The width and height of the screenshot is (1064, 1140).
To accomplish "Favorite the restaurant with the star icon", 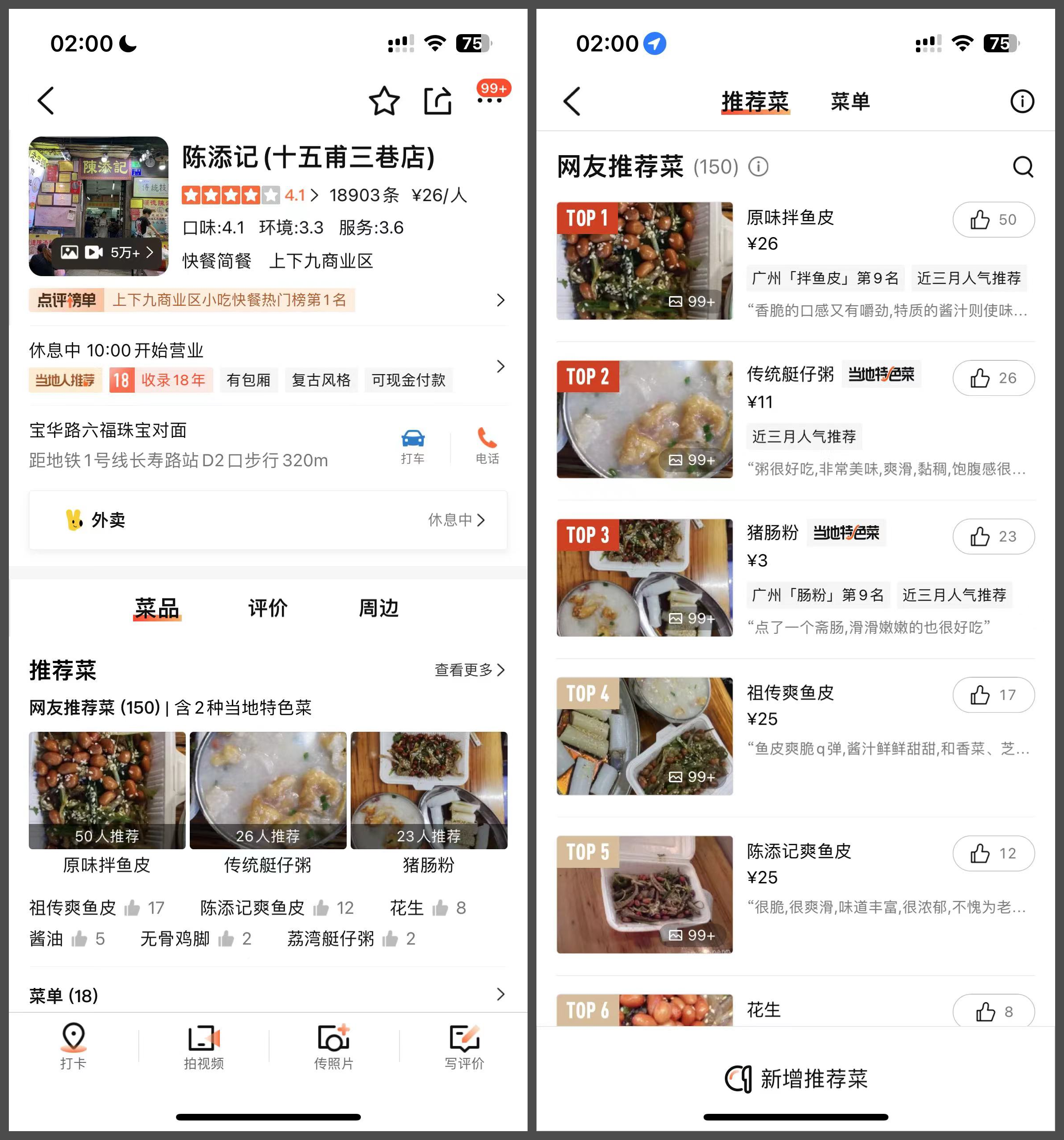I will coord(384,102).
